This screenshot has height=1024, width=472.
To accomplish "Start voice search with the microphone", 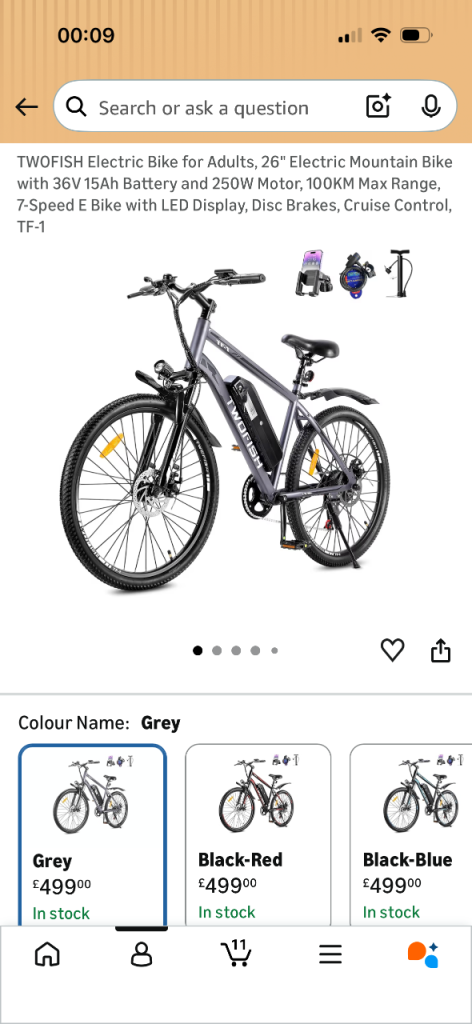I will coord(431,106).
